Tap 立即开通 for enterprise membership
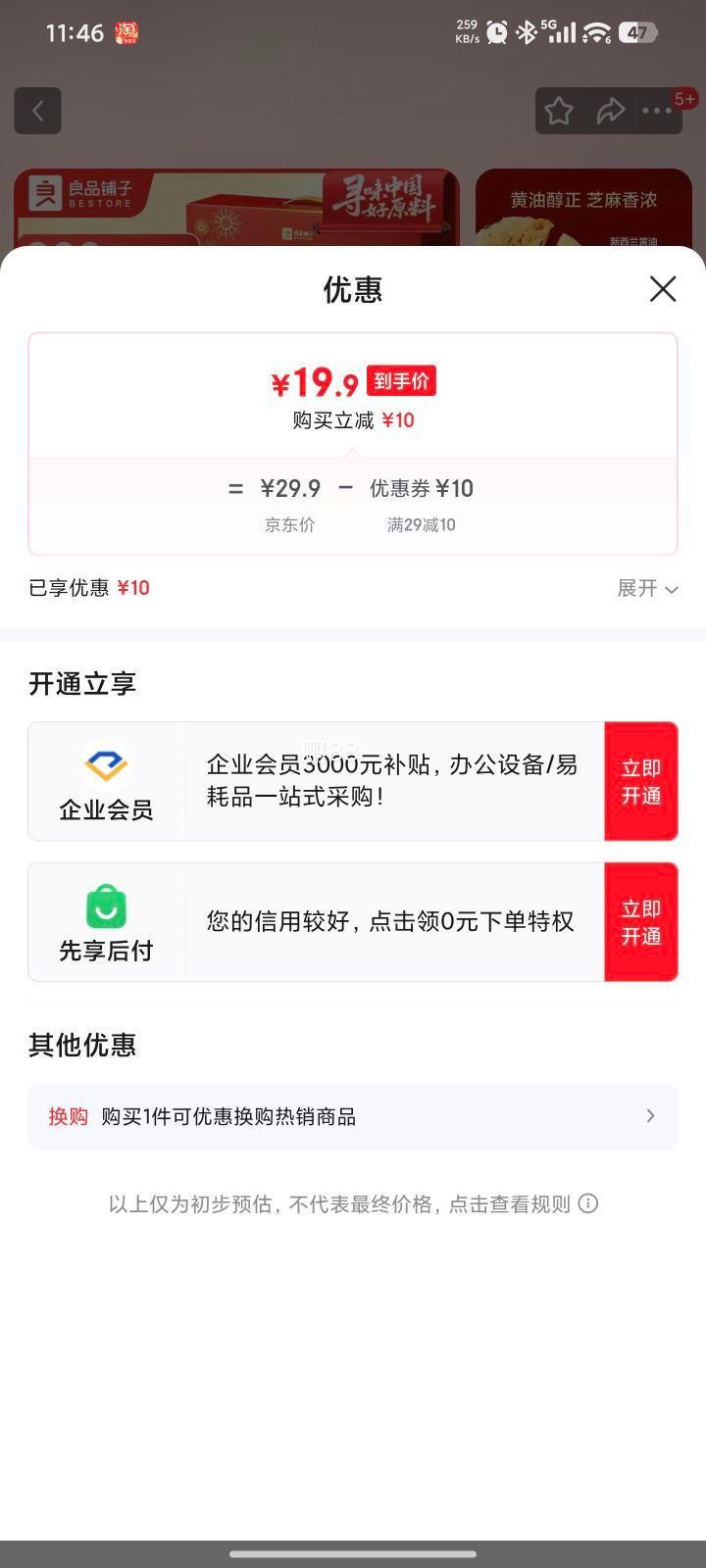 click(x=640, y=781)
